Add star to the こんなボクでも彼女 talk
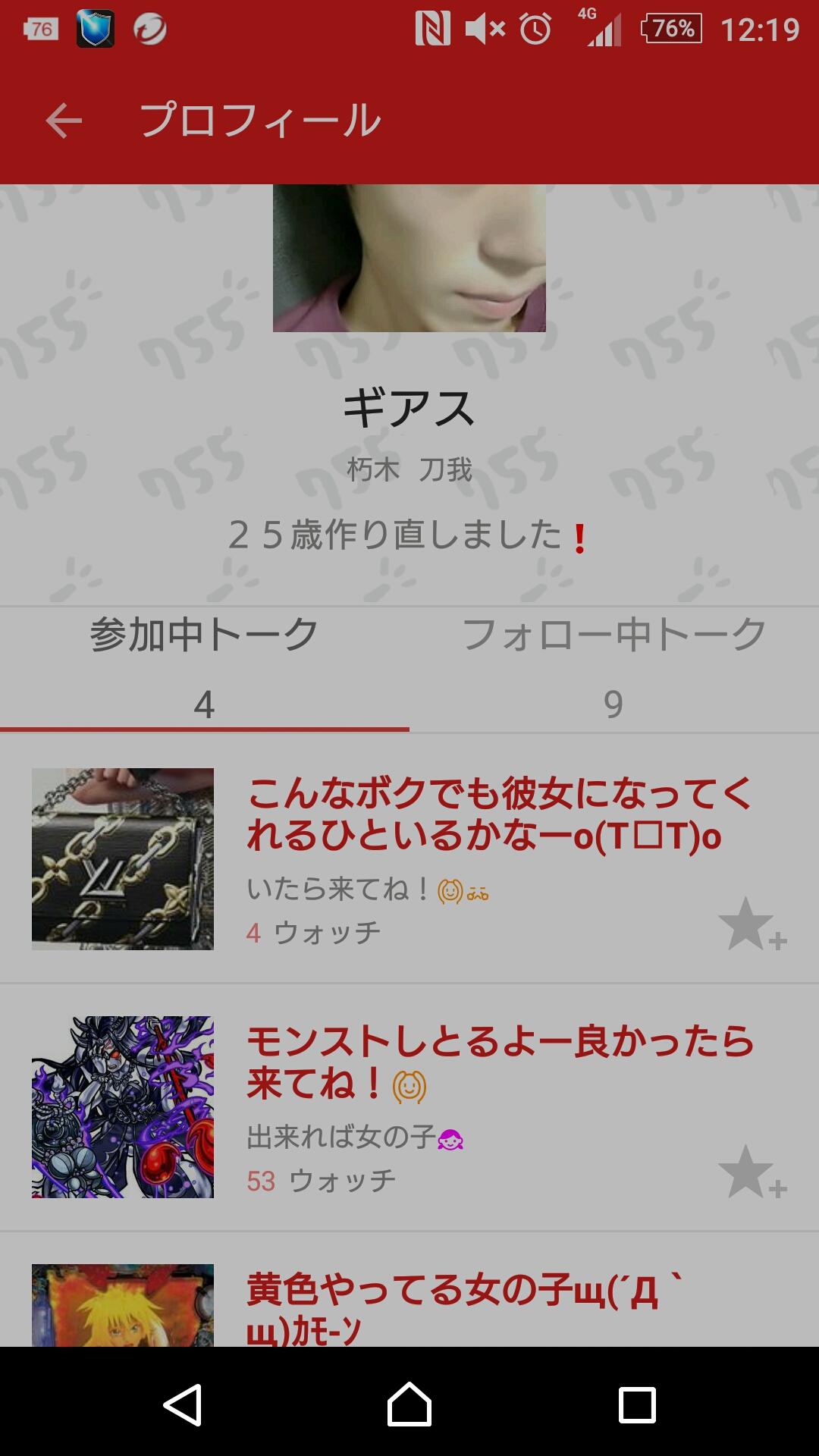819x1456 pixels. [x=751, y=925]
